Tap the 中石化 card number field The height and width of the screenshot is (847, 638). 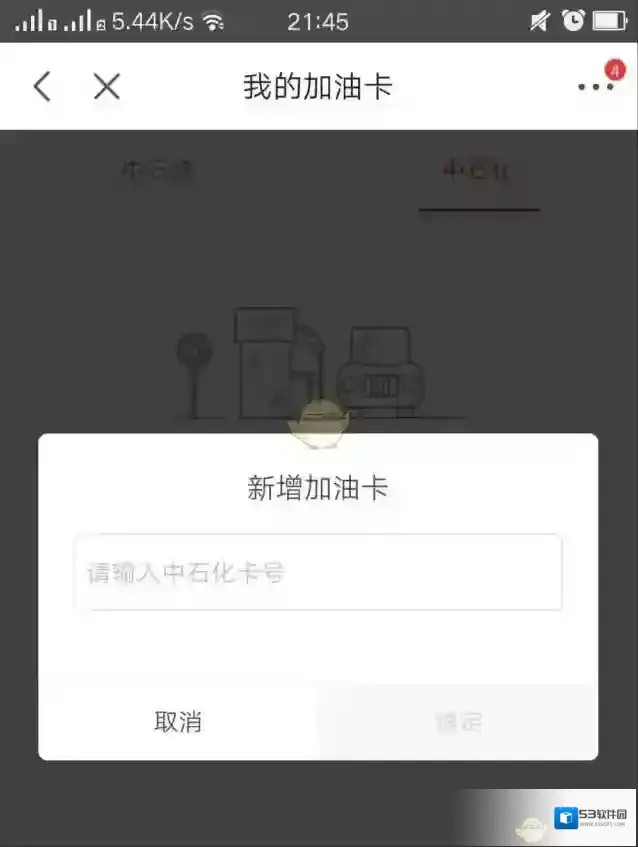[x=318, y=573]
